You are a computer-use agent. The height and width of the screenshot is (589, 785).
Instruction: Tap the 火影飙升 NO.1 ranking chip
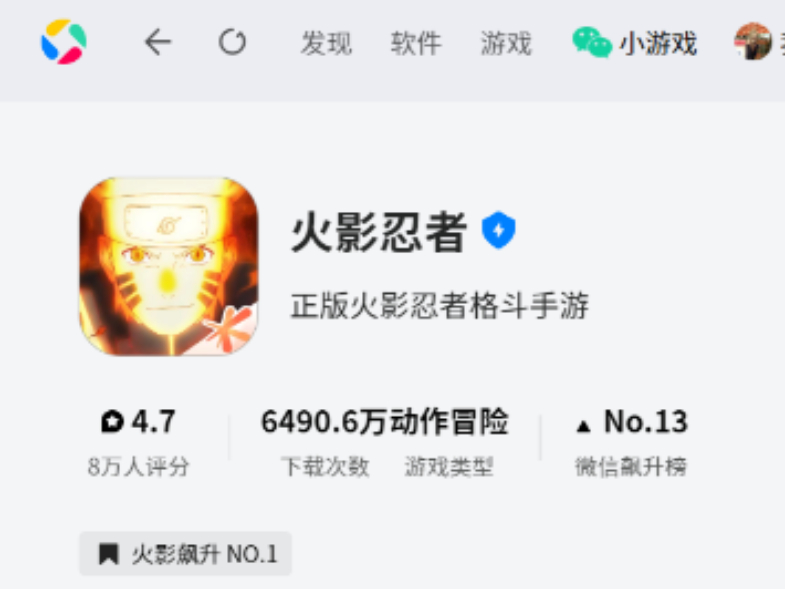[x=186, y=553]
